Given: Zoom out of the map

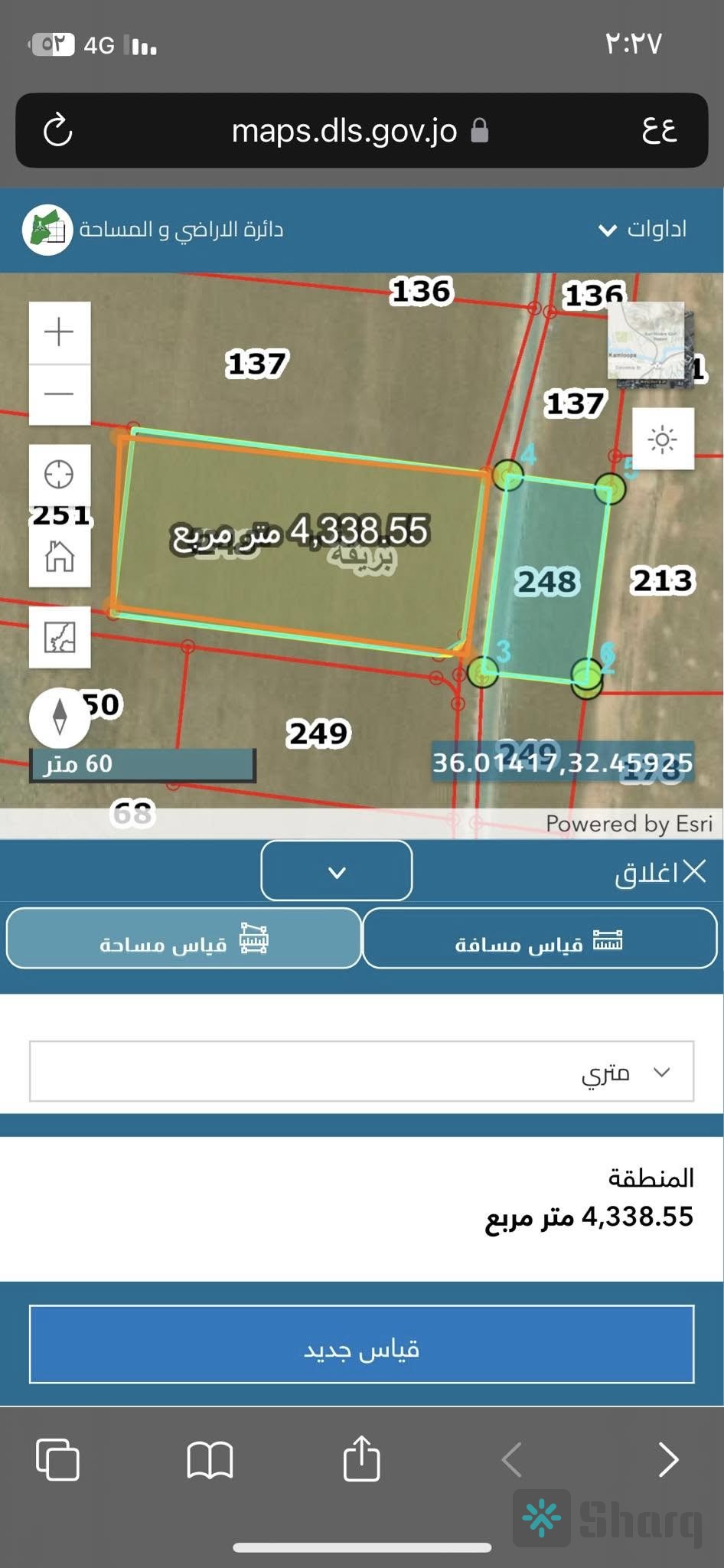Looking at the screenshot, I should tap(60, 394).
